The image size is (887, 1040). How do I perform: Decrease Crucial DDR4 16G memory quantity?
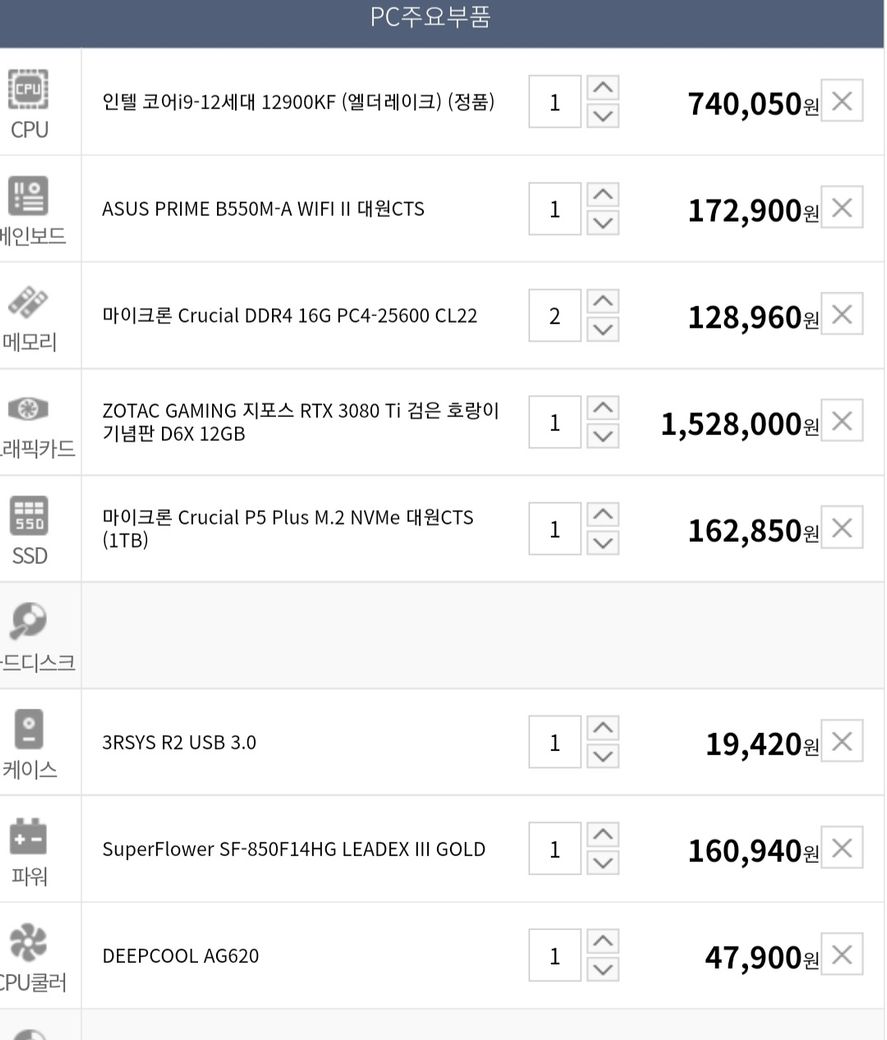tap(602, 330)
